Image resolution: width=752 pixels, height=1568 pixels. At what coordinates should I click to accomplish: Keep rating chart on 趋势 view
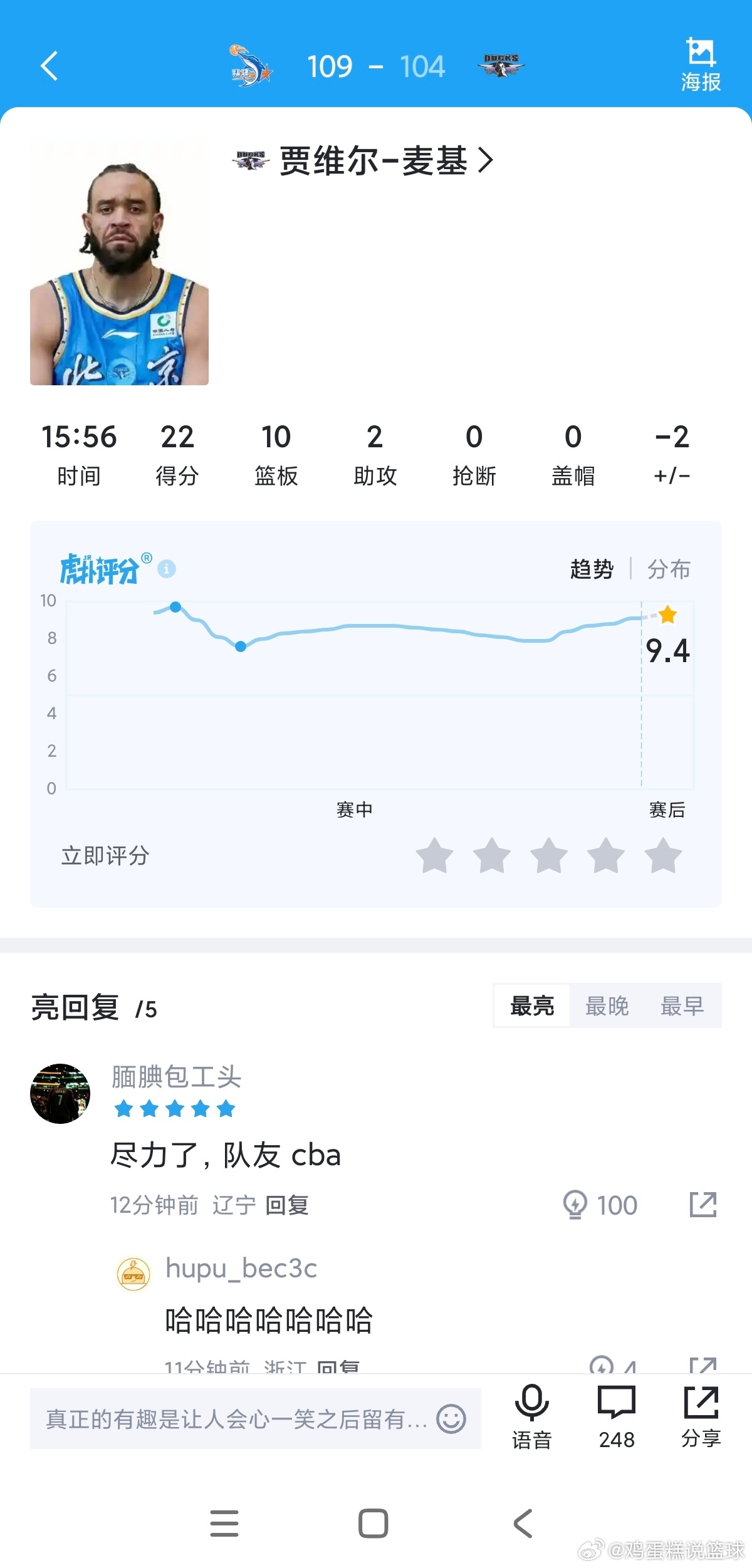click(x=593, y=570)
